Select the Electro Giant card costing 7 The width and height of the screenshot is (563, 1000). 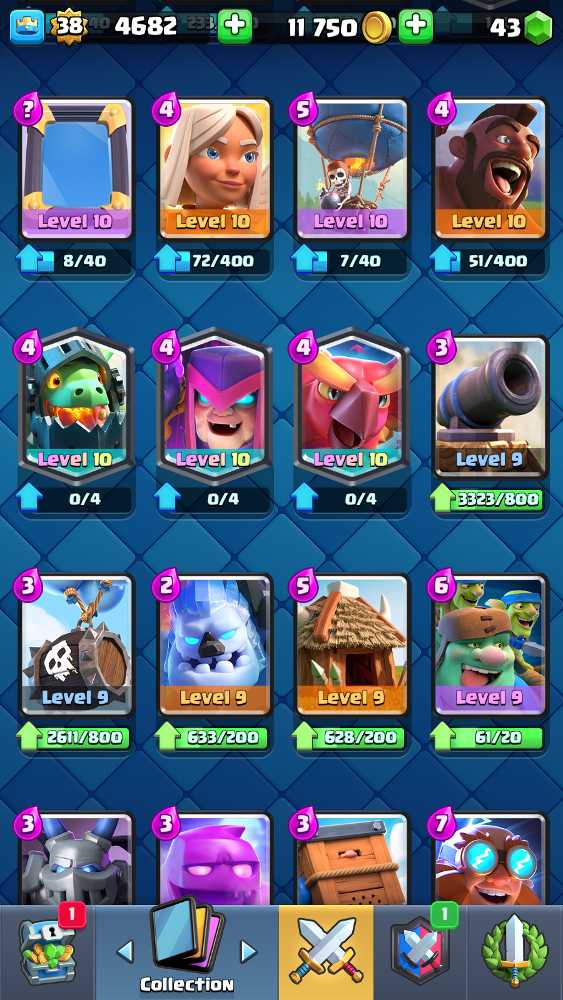click(x=490, y=858)
